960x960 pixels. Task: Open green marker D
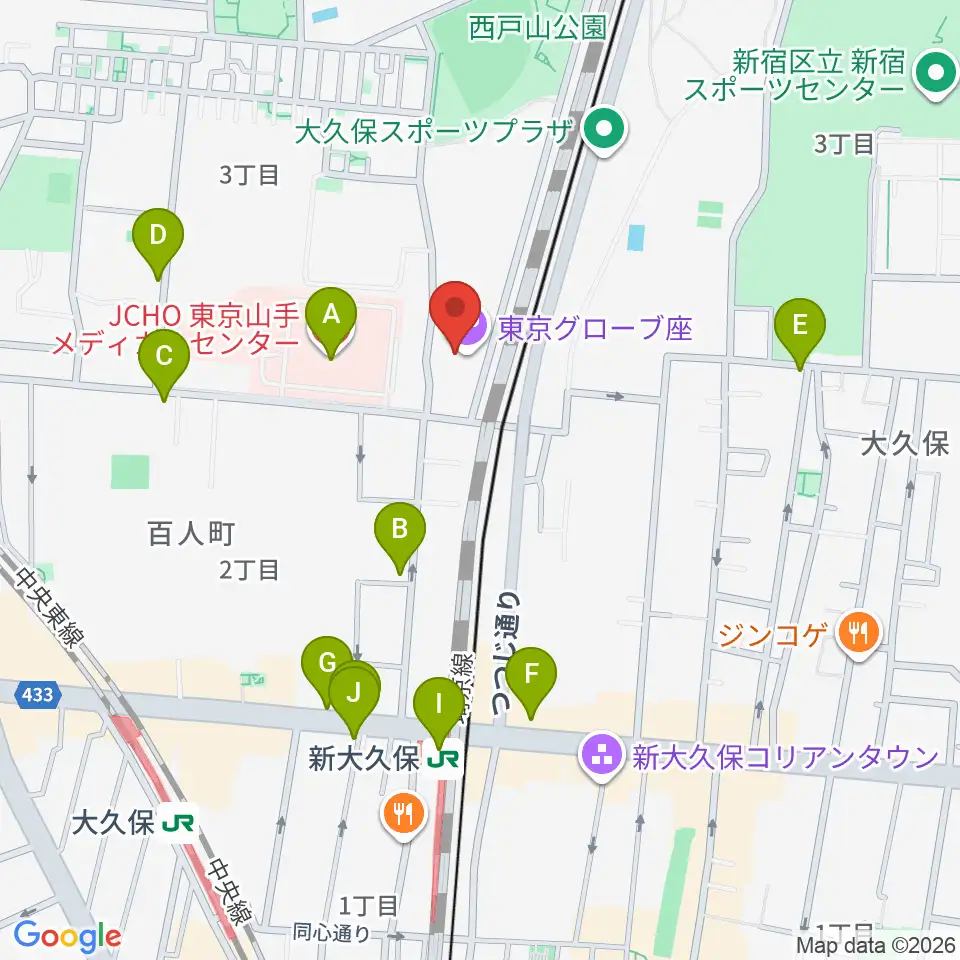click(x=158, y=239)
